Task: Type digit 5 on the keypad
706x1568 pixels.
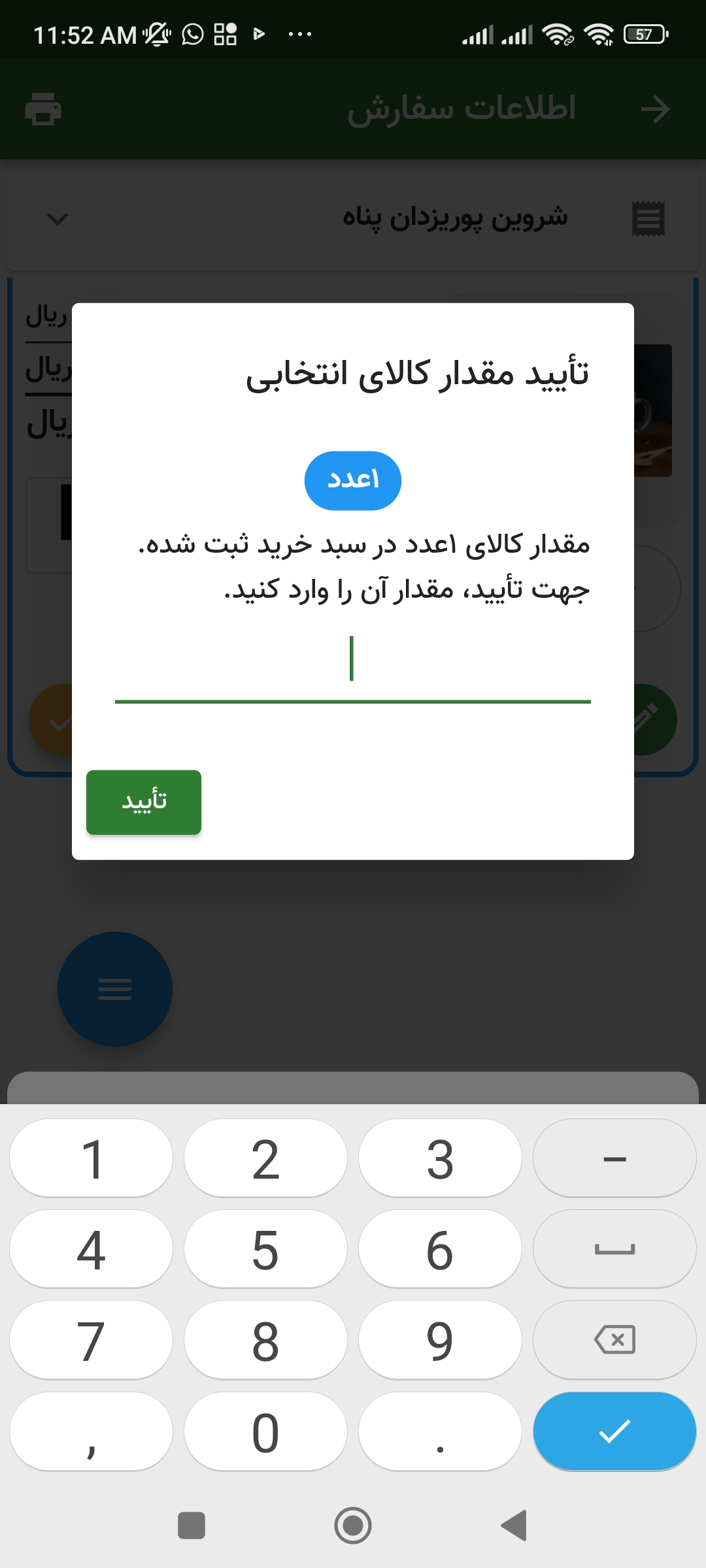Action: [x=265, y=1249]
